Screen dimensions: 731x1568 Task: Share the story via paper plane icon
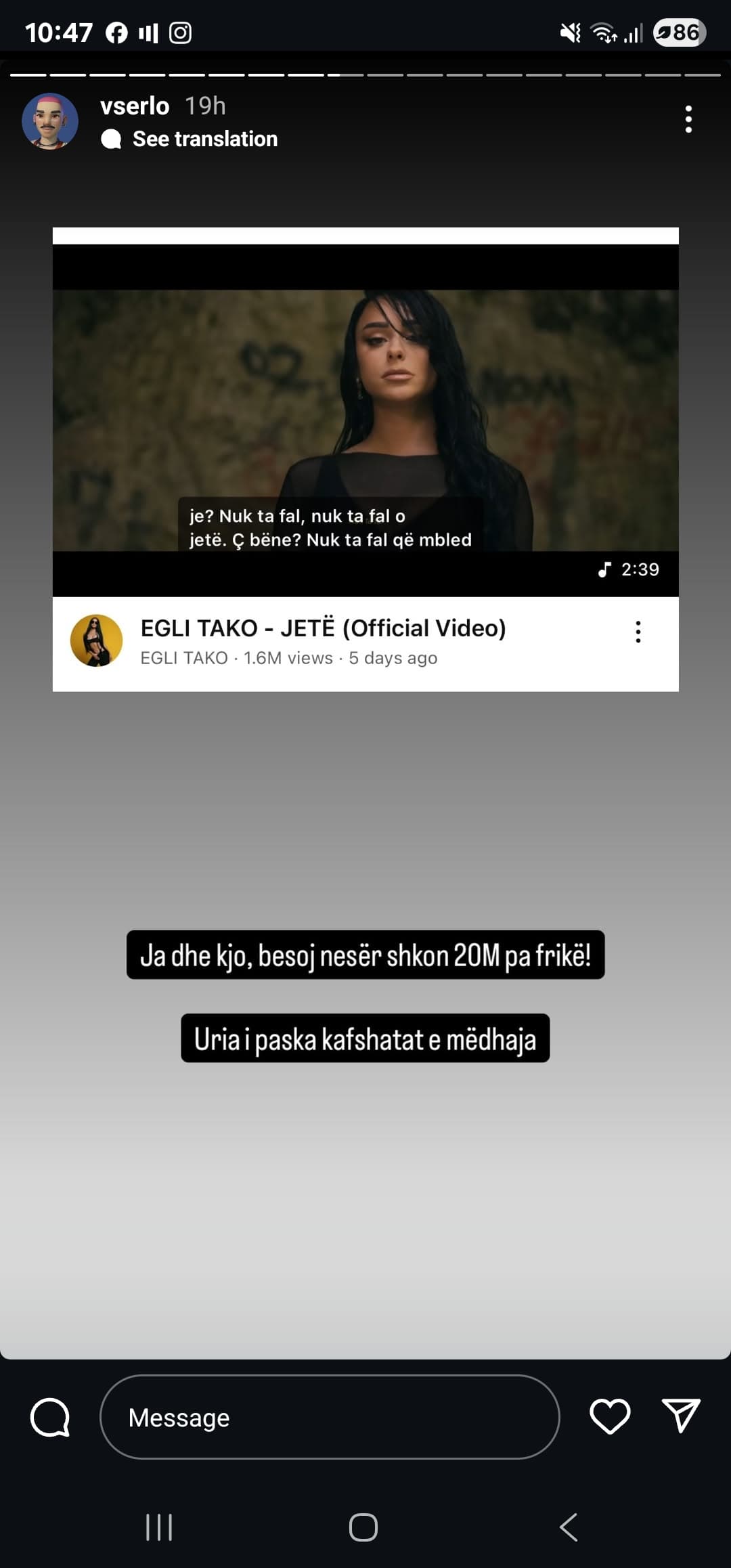click(x=680, y=1416)
